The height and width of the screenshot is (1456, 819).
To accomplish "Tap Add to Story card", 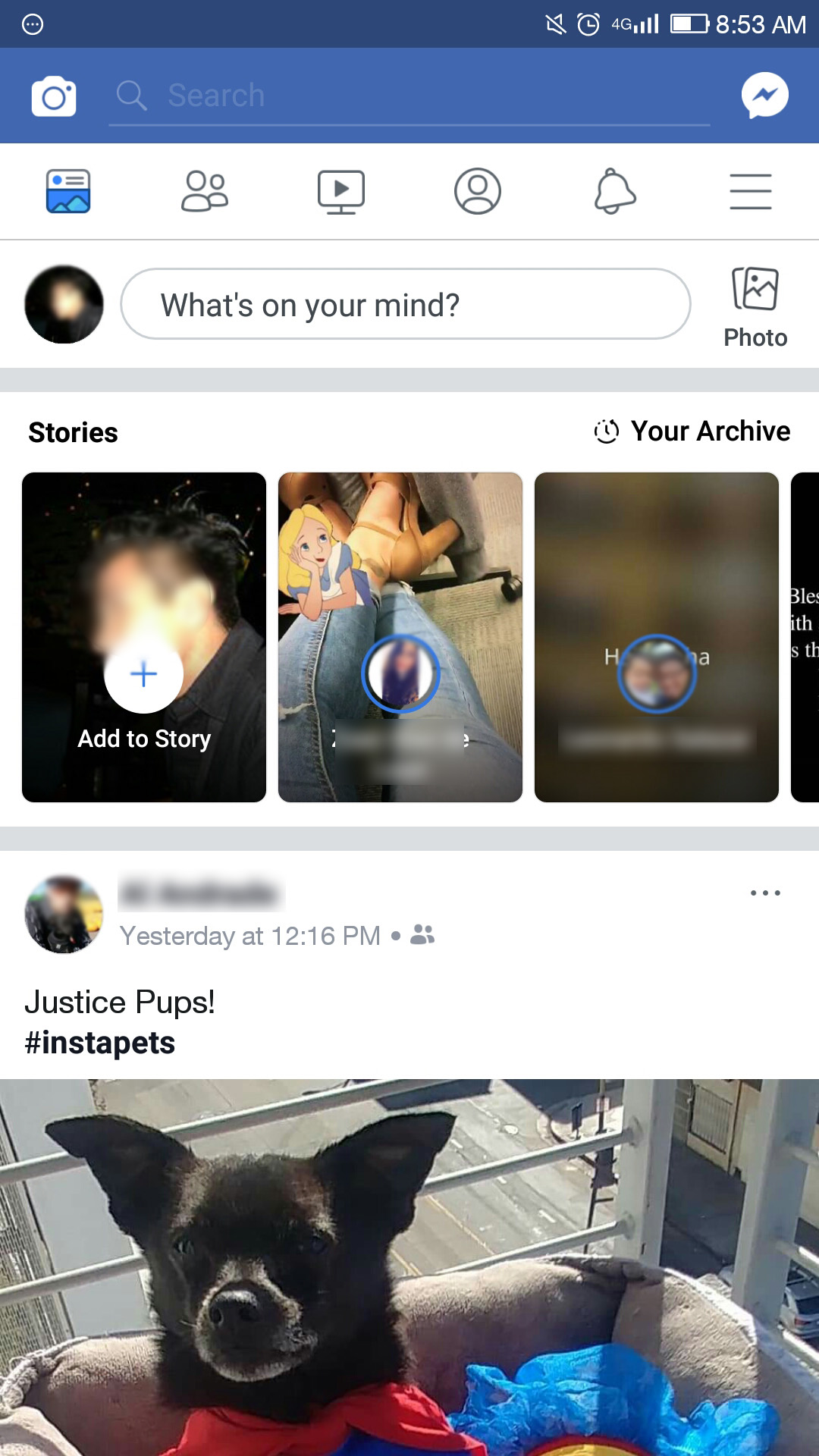I will pos(144,637).
